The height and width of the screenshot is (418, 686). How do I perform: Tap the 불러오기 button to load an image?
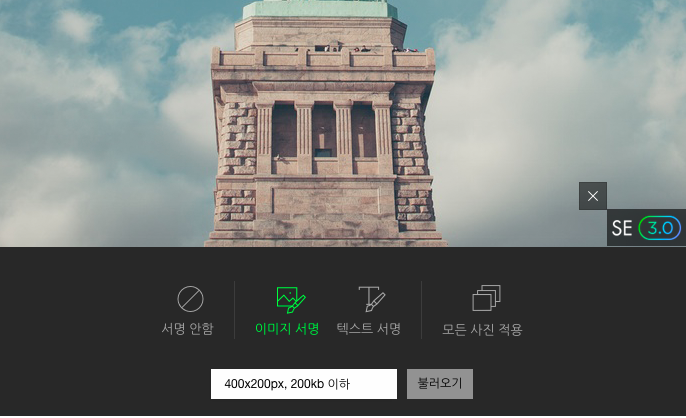coord(440,384)
